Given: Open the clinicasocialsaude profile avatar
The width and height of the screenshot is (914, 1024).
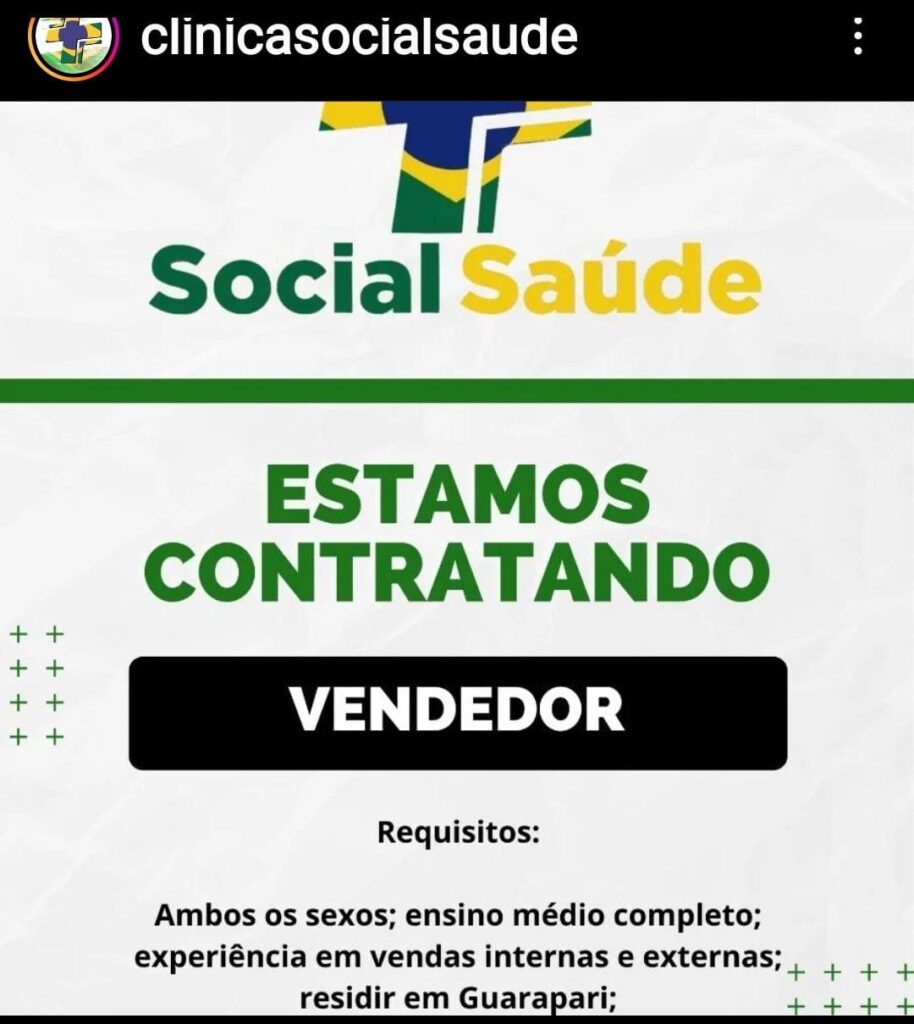Looking at the screenshot, I should (x=73, y=40).
